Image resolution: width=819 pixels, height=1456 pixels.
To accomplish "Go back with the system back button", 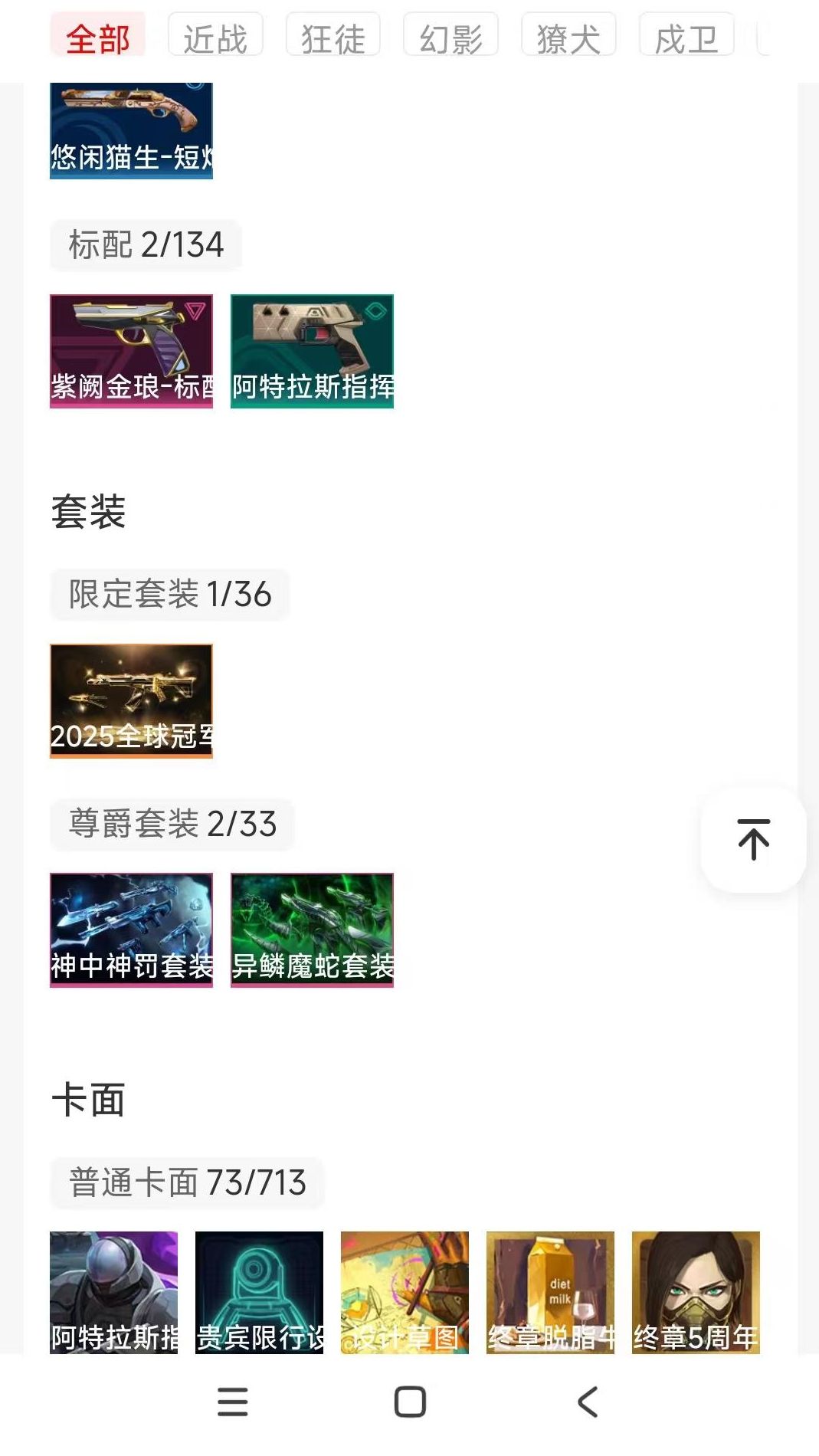I will point(588,1402).
